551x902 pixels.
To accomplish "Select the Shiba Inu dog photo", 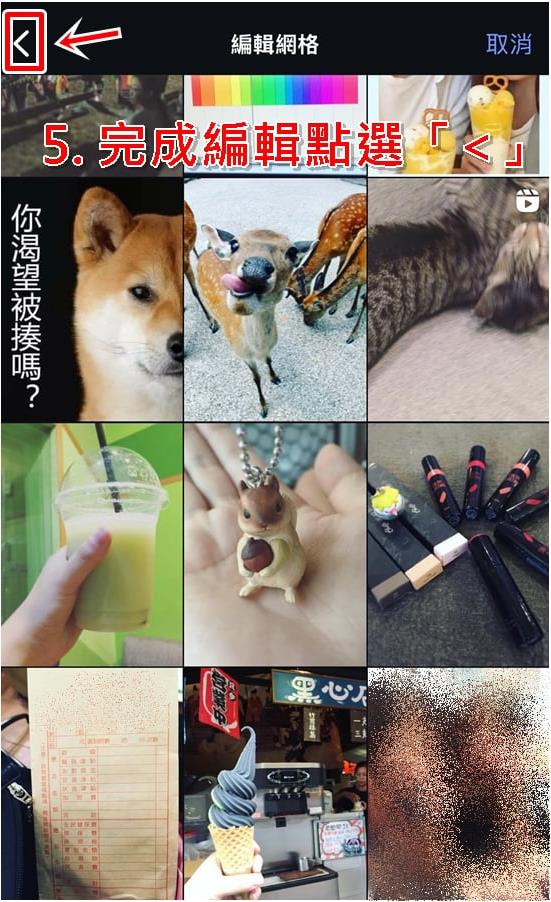I will pos(92,299).
